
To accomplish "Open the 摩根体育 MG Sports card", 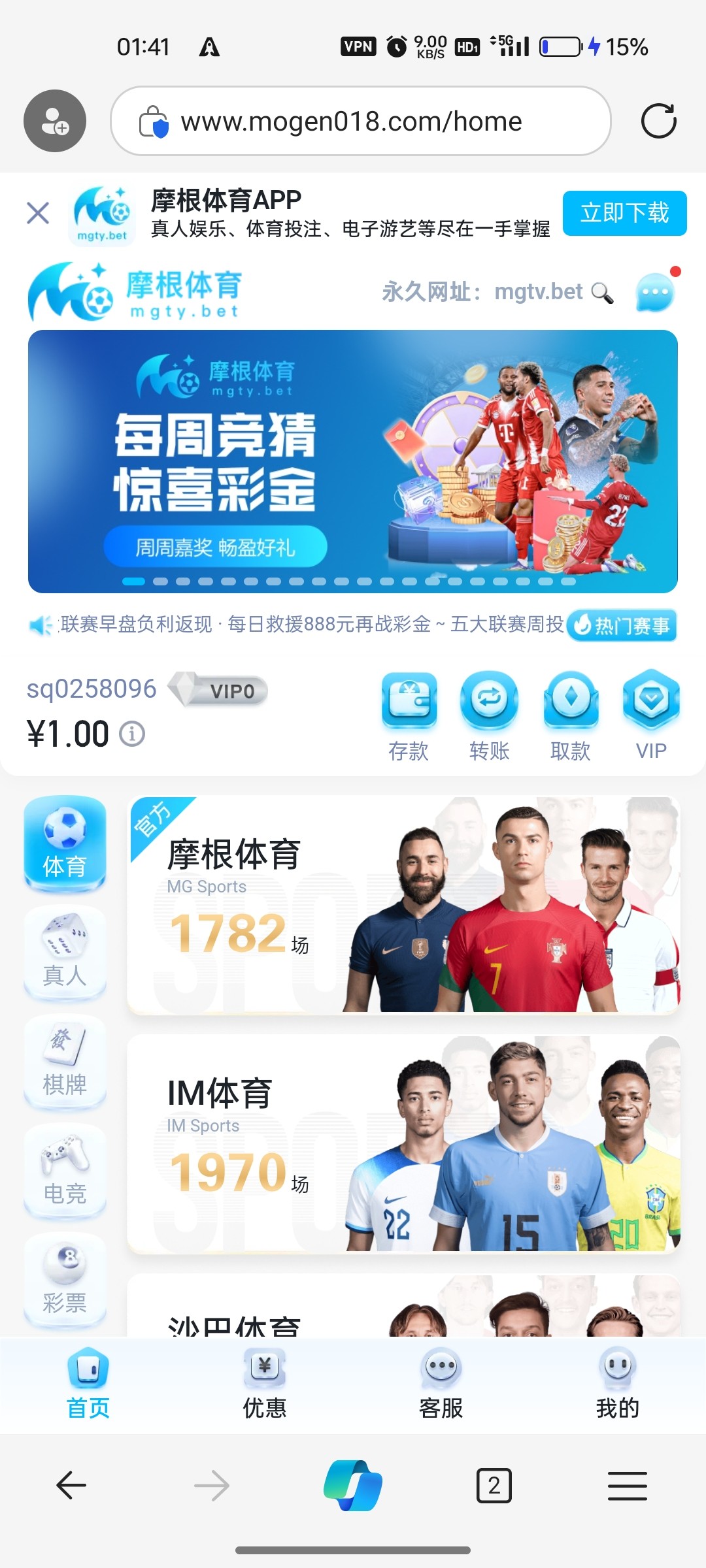I will click(x=403, y=905).
